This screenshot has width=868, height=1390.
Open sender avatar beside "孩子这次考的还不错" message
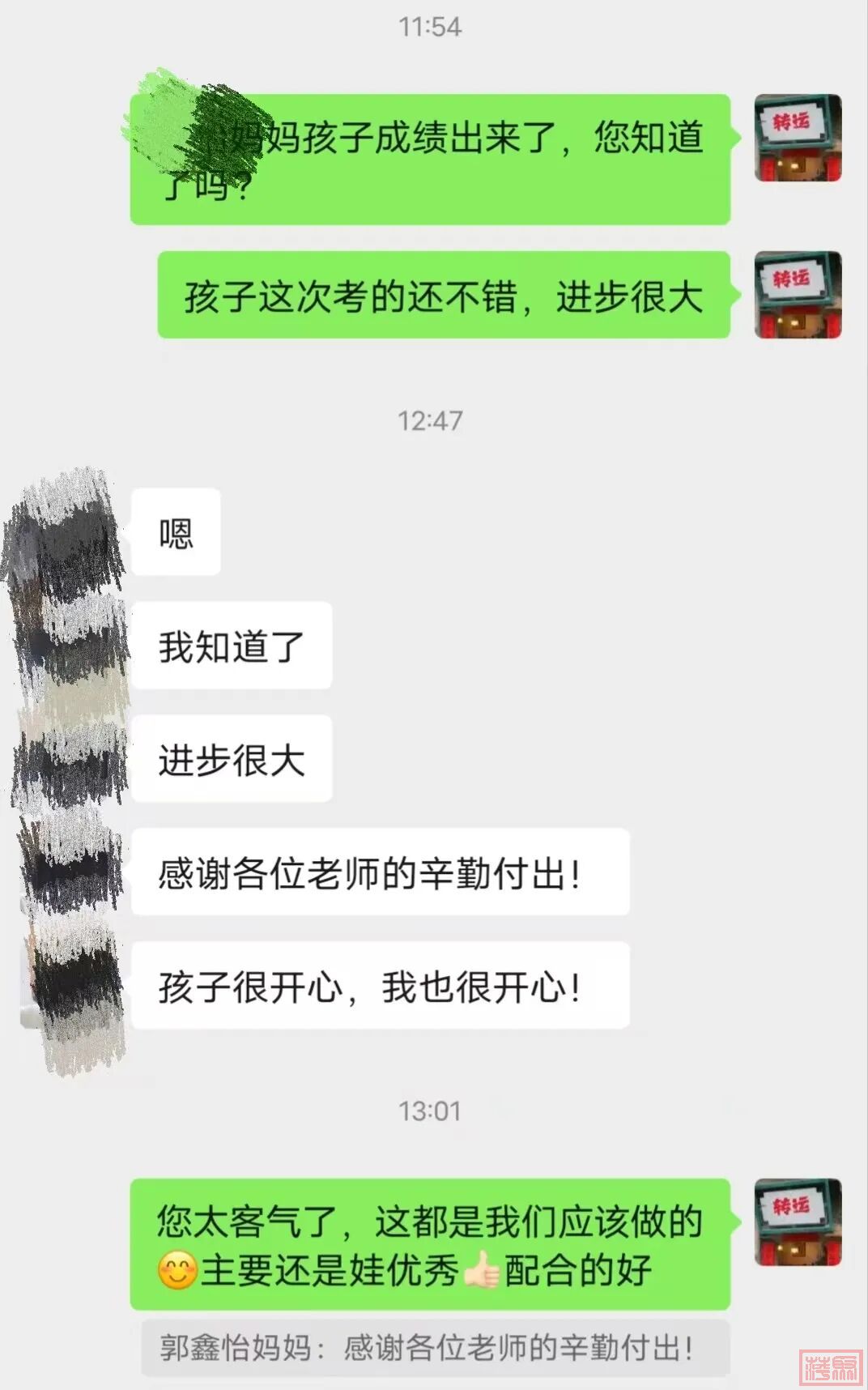click(798, 295)
